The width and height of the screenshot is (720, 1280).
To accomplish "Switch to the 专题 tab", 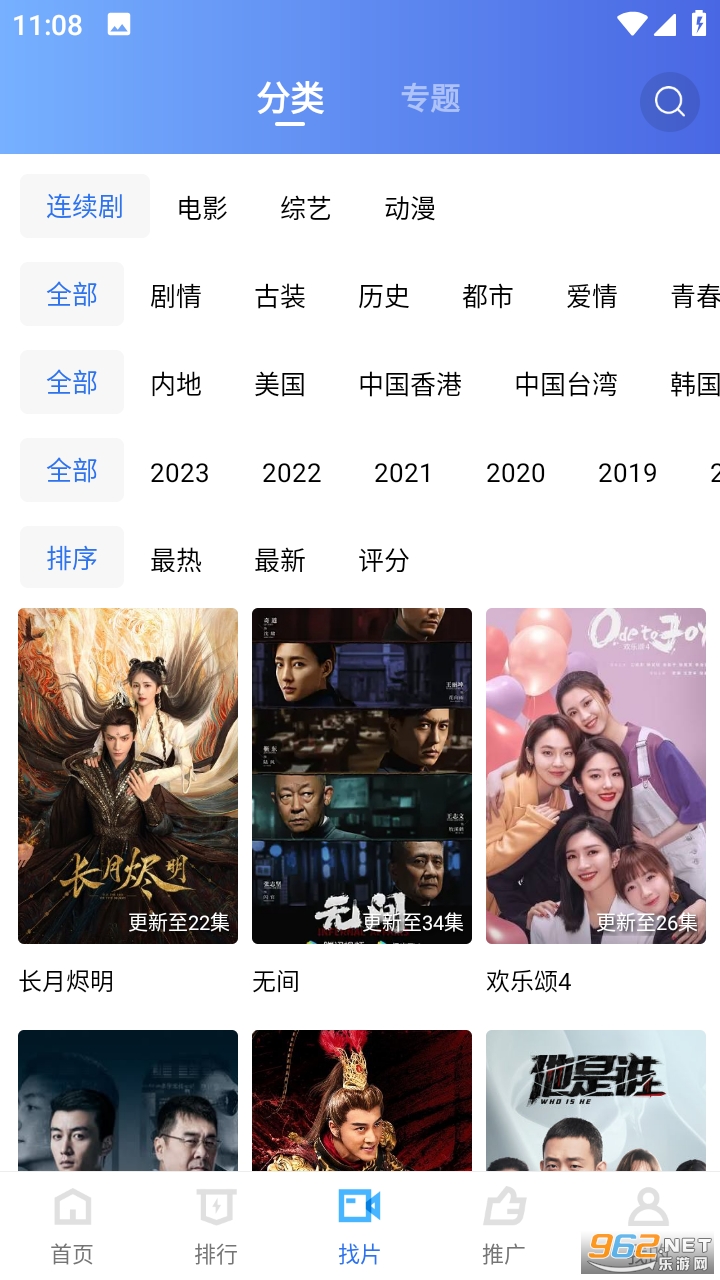I will pyautogui.click(x=430, y=98).
